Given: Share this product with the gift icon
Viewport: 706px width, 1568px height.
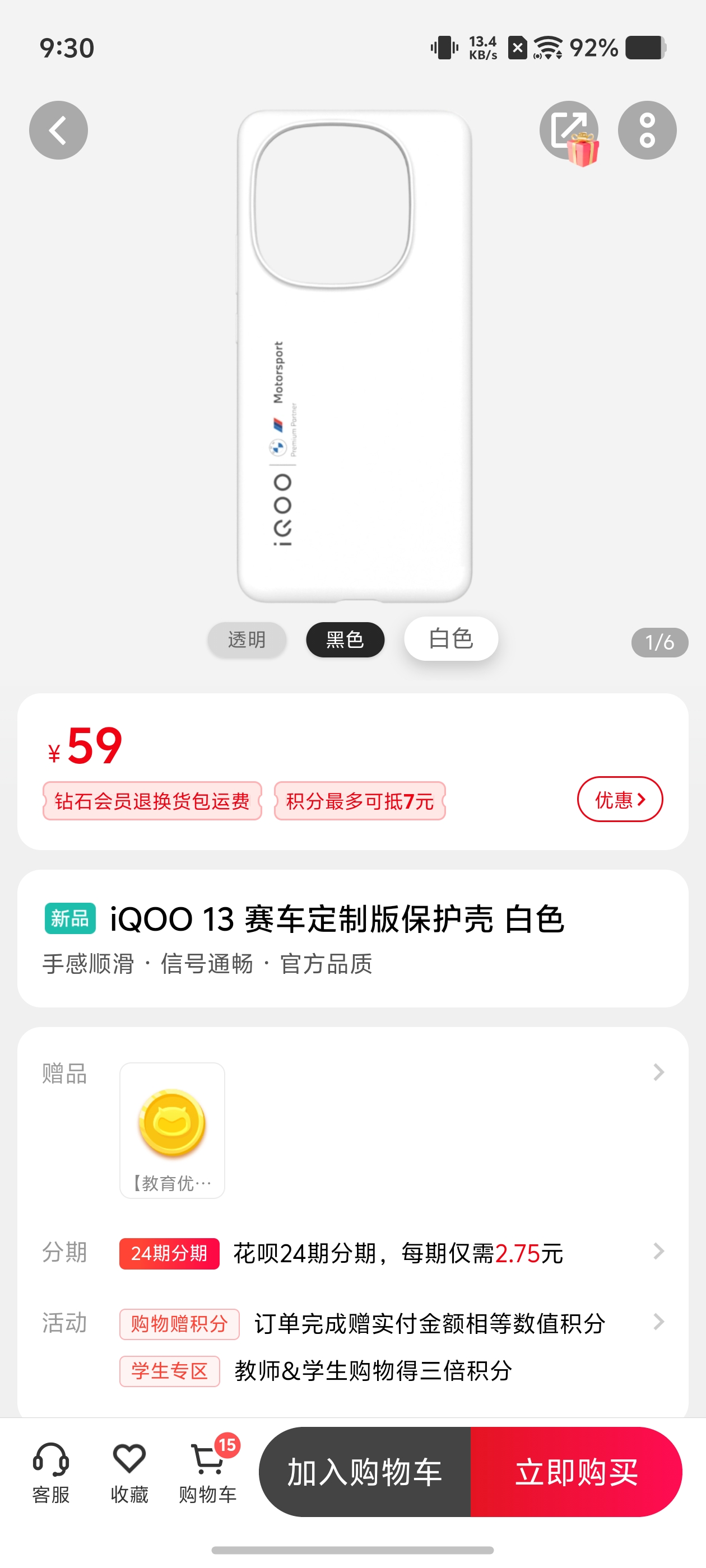Looking at the screenshot, I should point(568,130).
